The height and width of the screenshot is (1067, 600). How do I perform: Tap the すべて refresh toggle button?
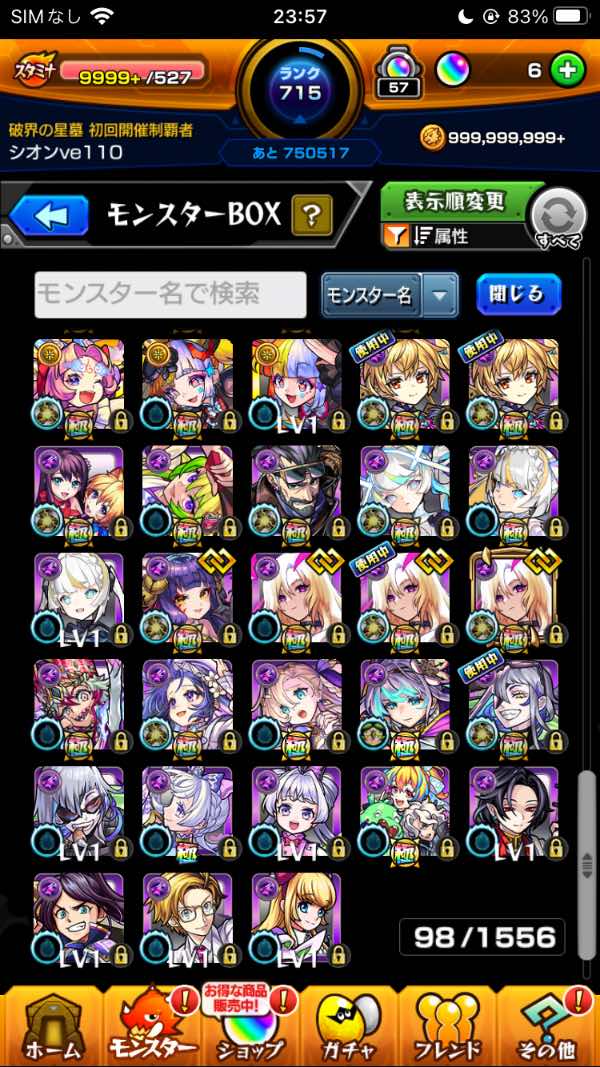[558, 217]
